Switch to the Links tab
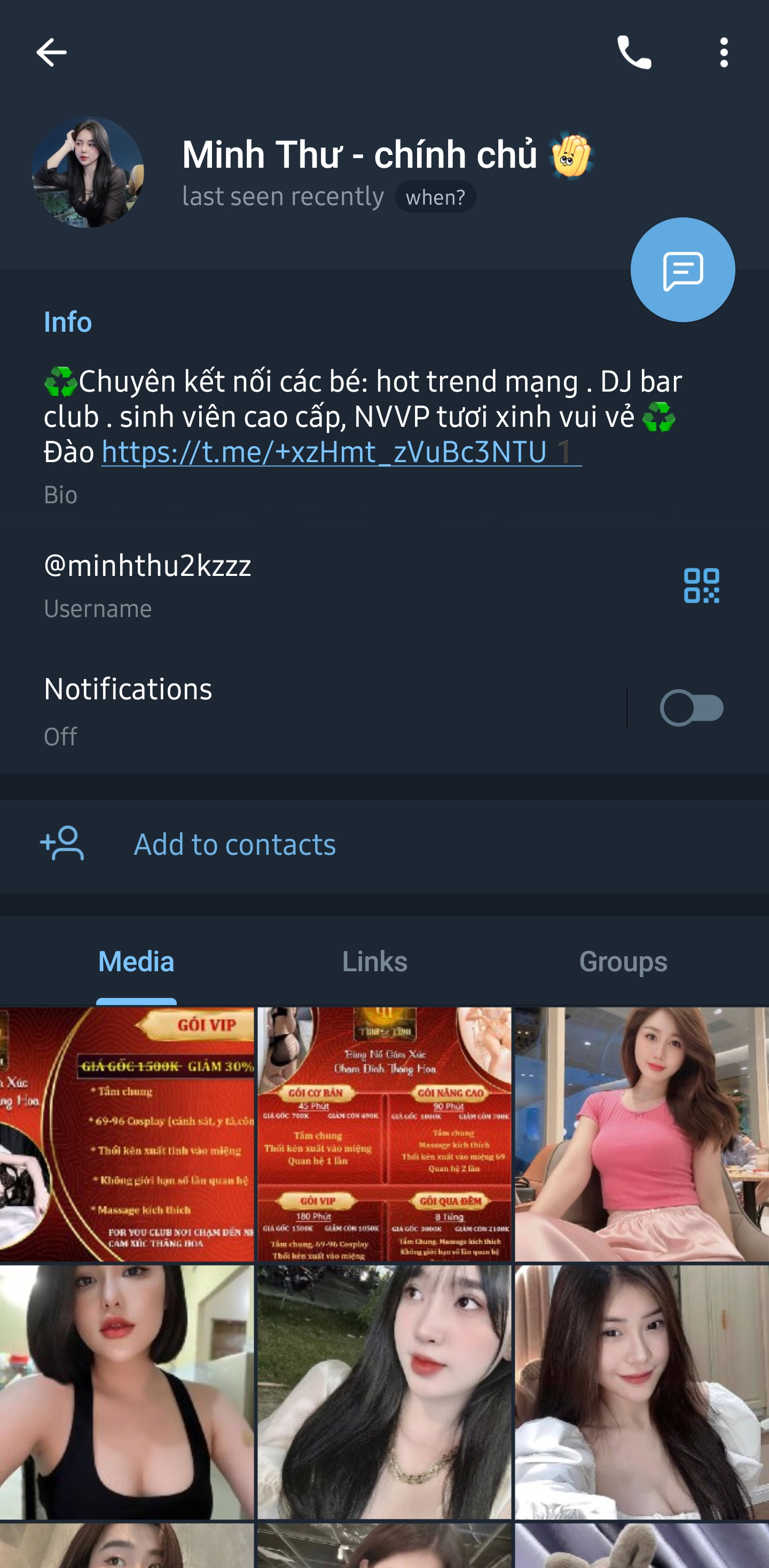 [x=375, y=961]
